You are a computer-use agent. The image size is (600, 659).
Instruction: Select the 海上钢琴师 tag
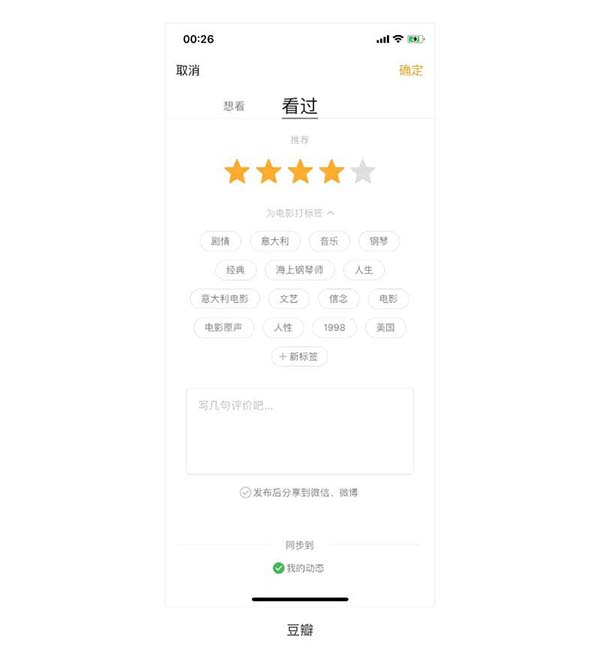(x=300, y=270)
